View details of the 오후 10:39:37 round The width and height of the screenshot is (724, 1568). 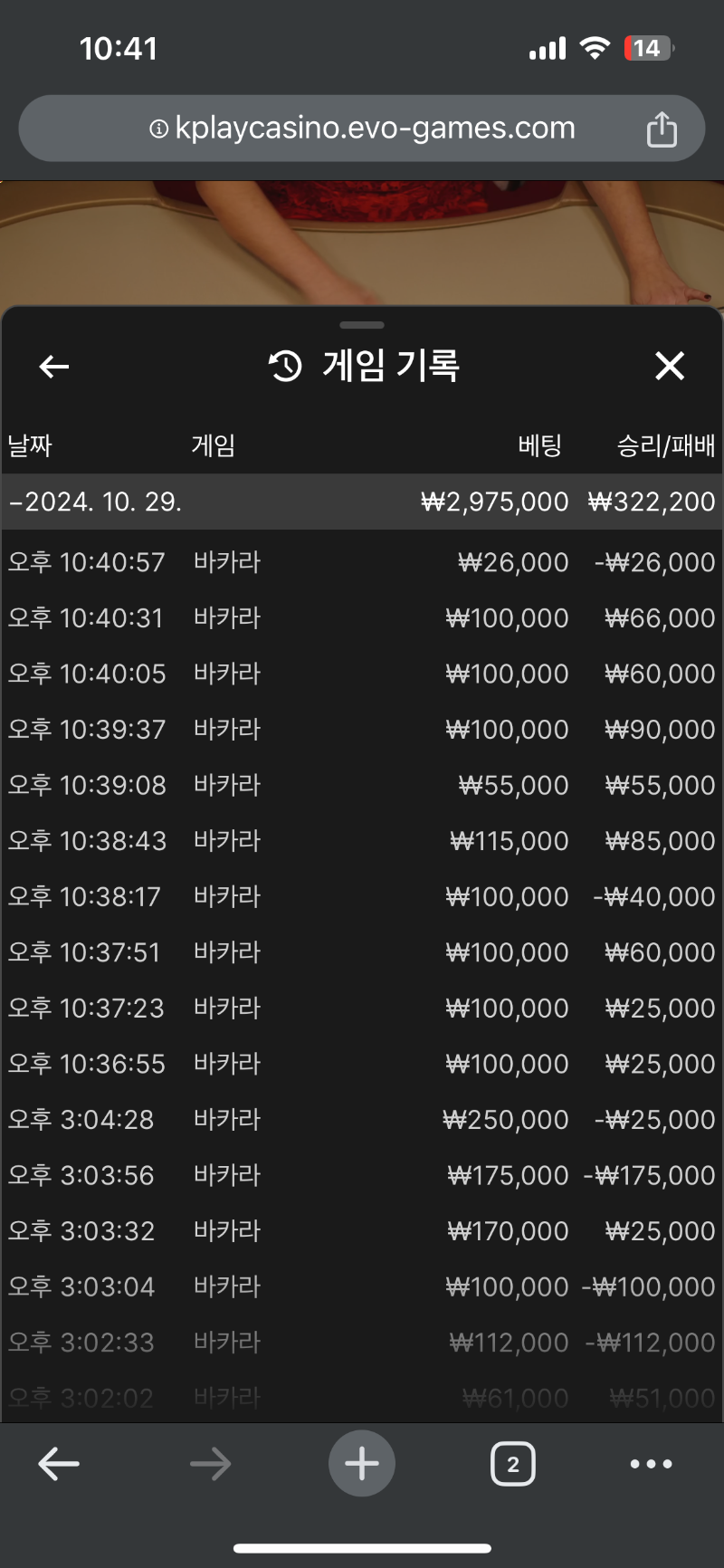[x=362, y=730]
